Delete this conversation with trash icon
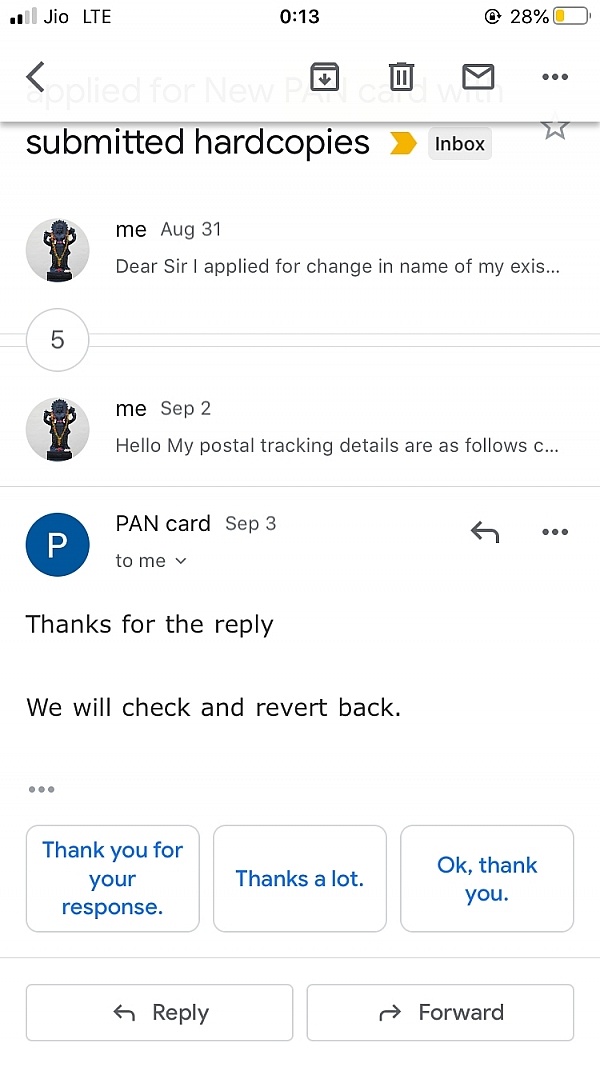The width and height of the screenshot is (600, 1067). (401, 76)
